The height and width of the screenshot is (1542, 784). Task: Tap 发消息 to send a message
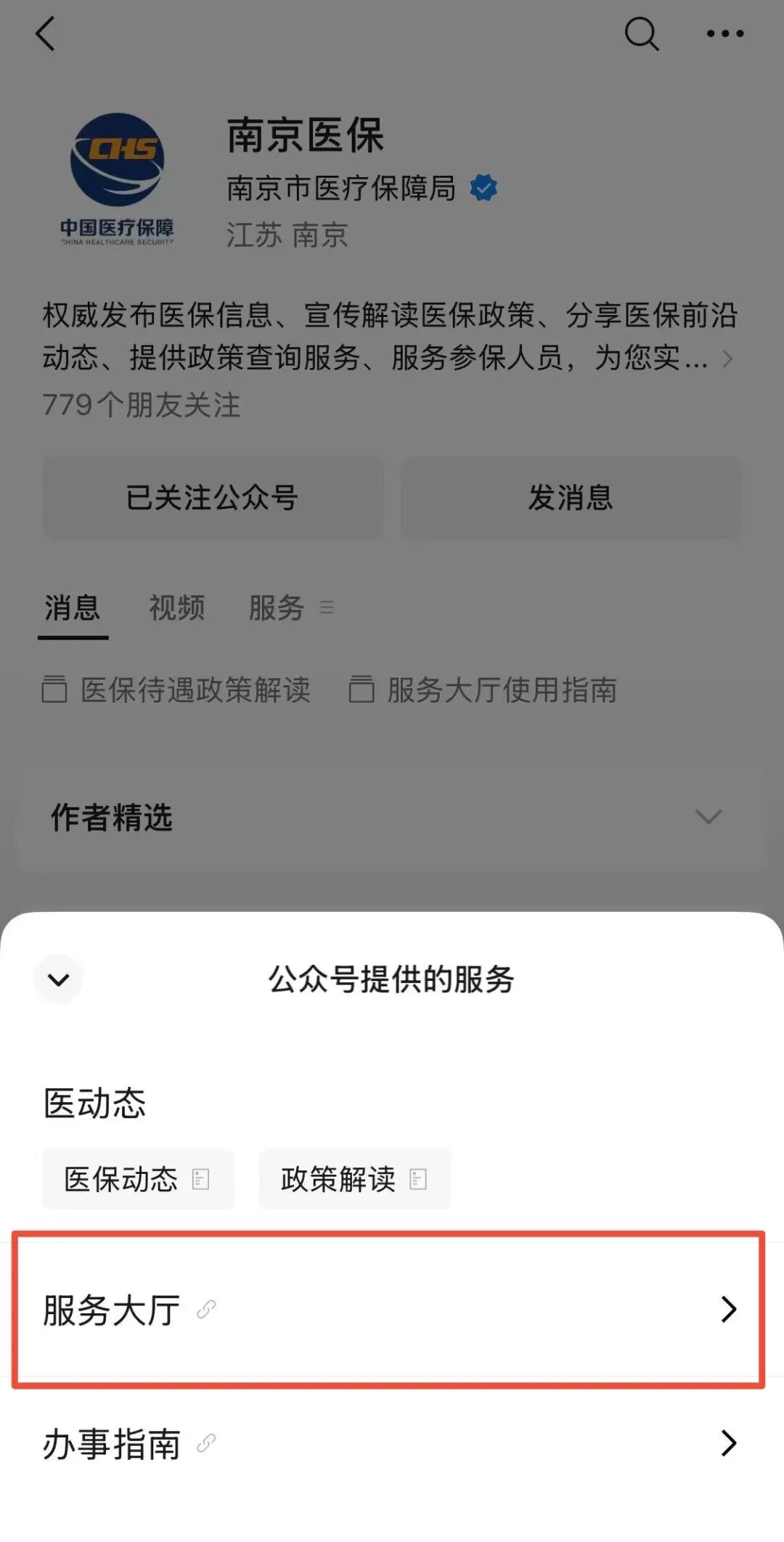point(571,498)
